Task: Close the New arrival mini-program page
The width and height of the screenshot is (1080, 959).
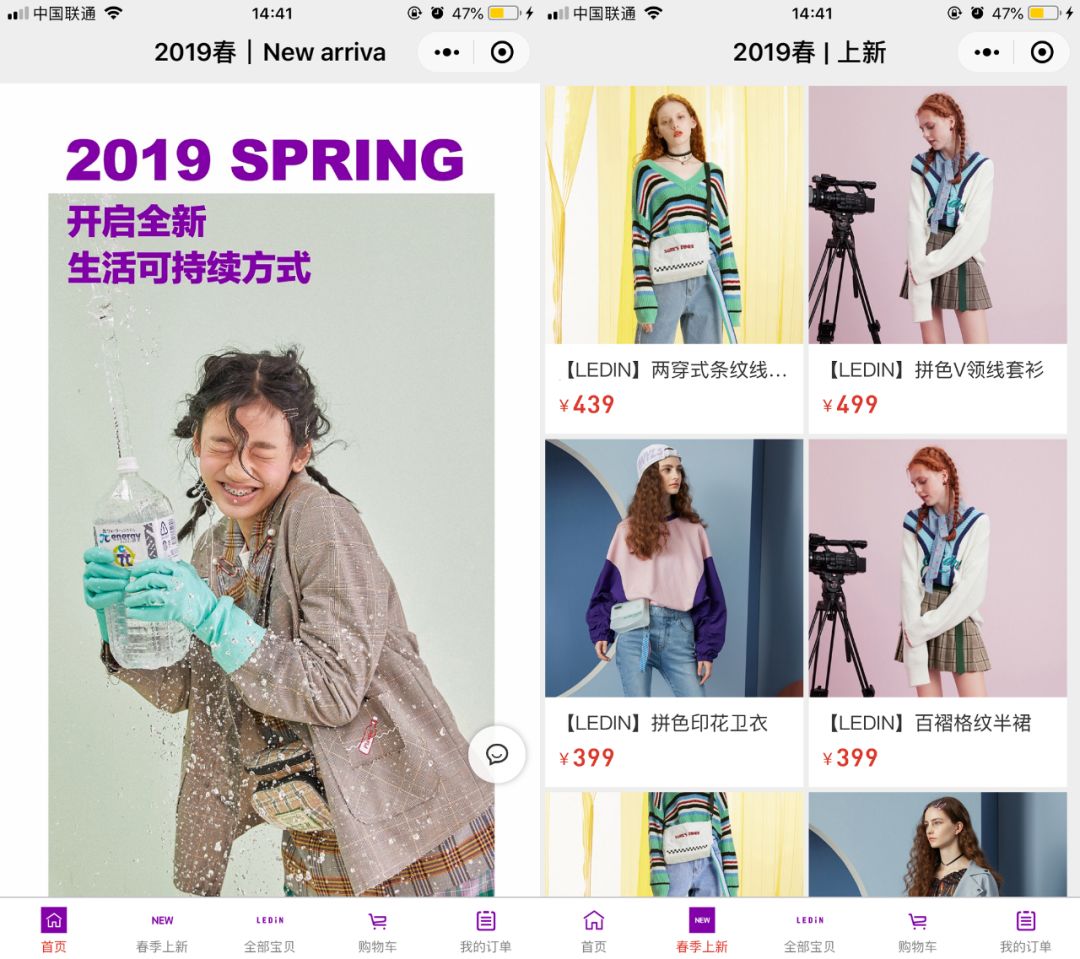Action: pos(502,52)
